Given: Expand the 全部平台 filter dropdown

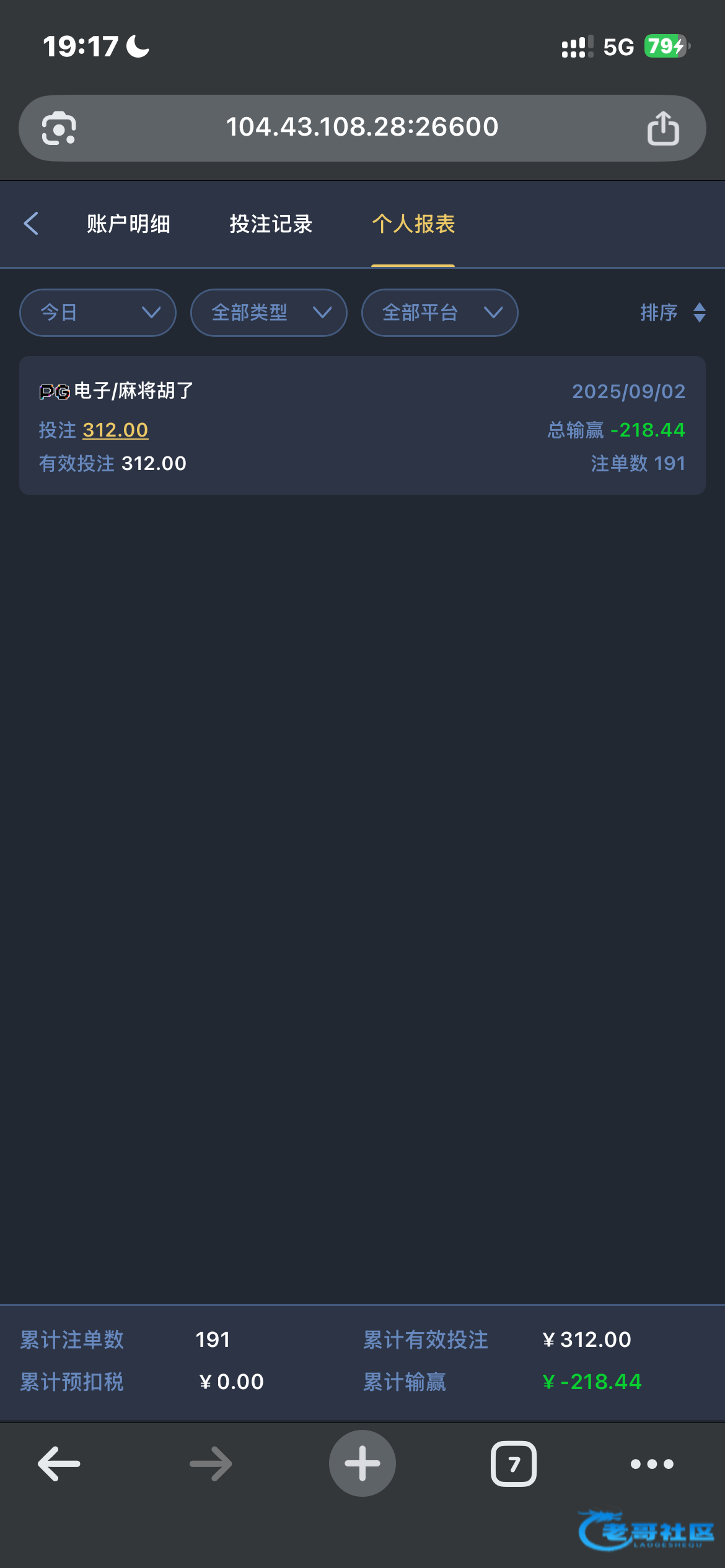Looking at the screenshot, I should click(440, 313).
